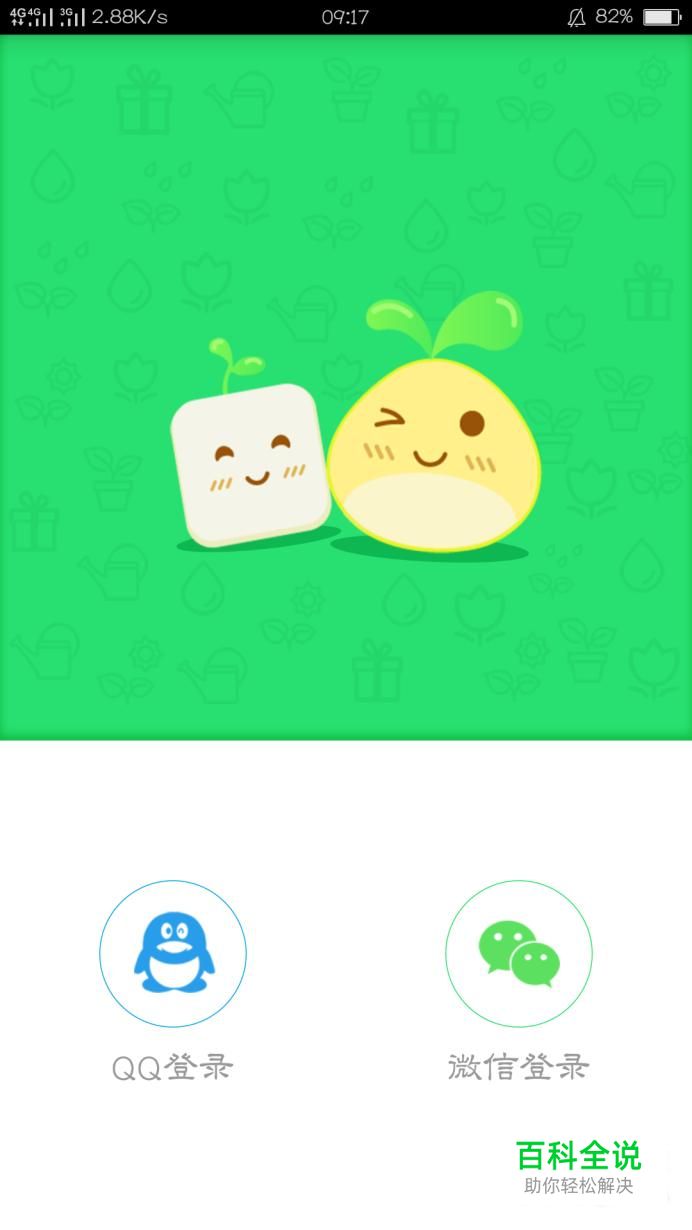
Task: Choose 微信登录 (WeChat login)
Action: 518,953
